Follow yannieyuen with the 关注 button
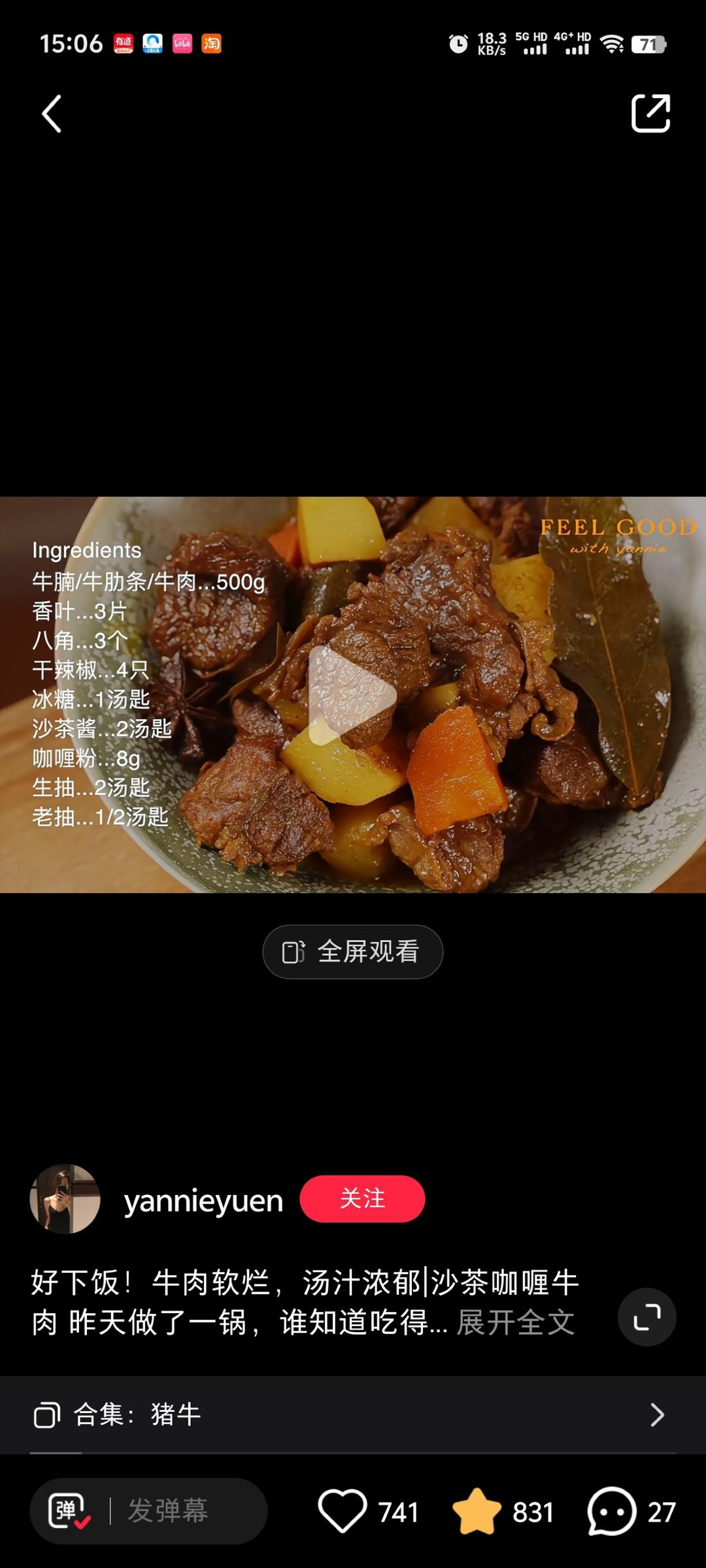This screenshot has height=1568, width=706. coord(362,1199)
